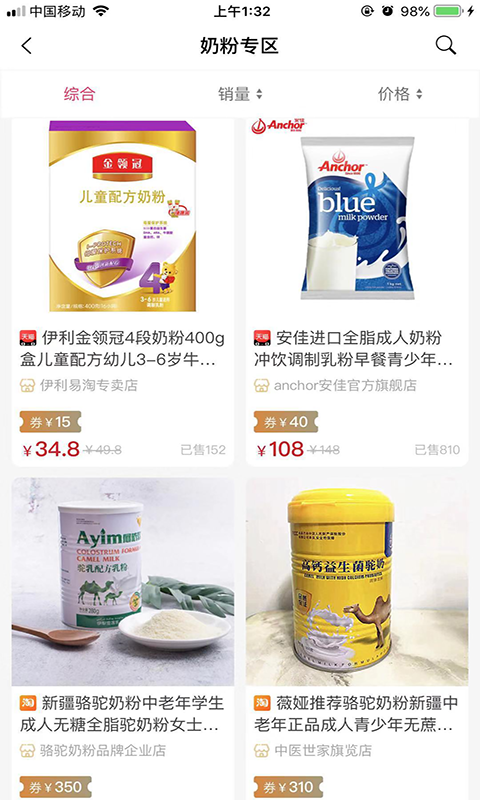Viewport: 480px width, 800px height.
Task: Switch to the 综合 sort tab
Action: click(80, 94)
